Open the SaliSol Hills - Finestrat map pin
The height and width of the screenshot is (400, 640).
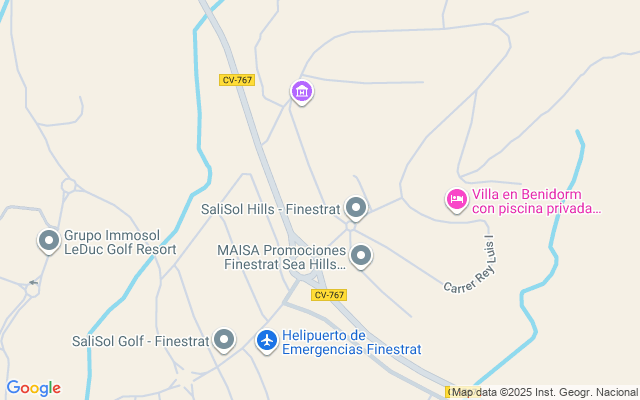[356, 209]
